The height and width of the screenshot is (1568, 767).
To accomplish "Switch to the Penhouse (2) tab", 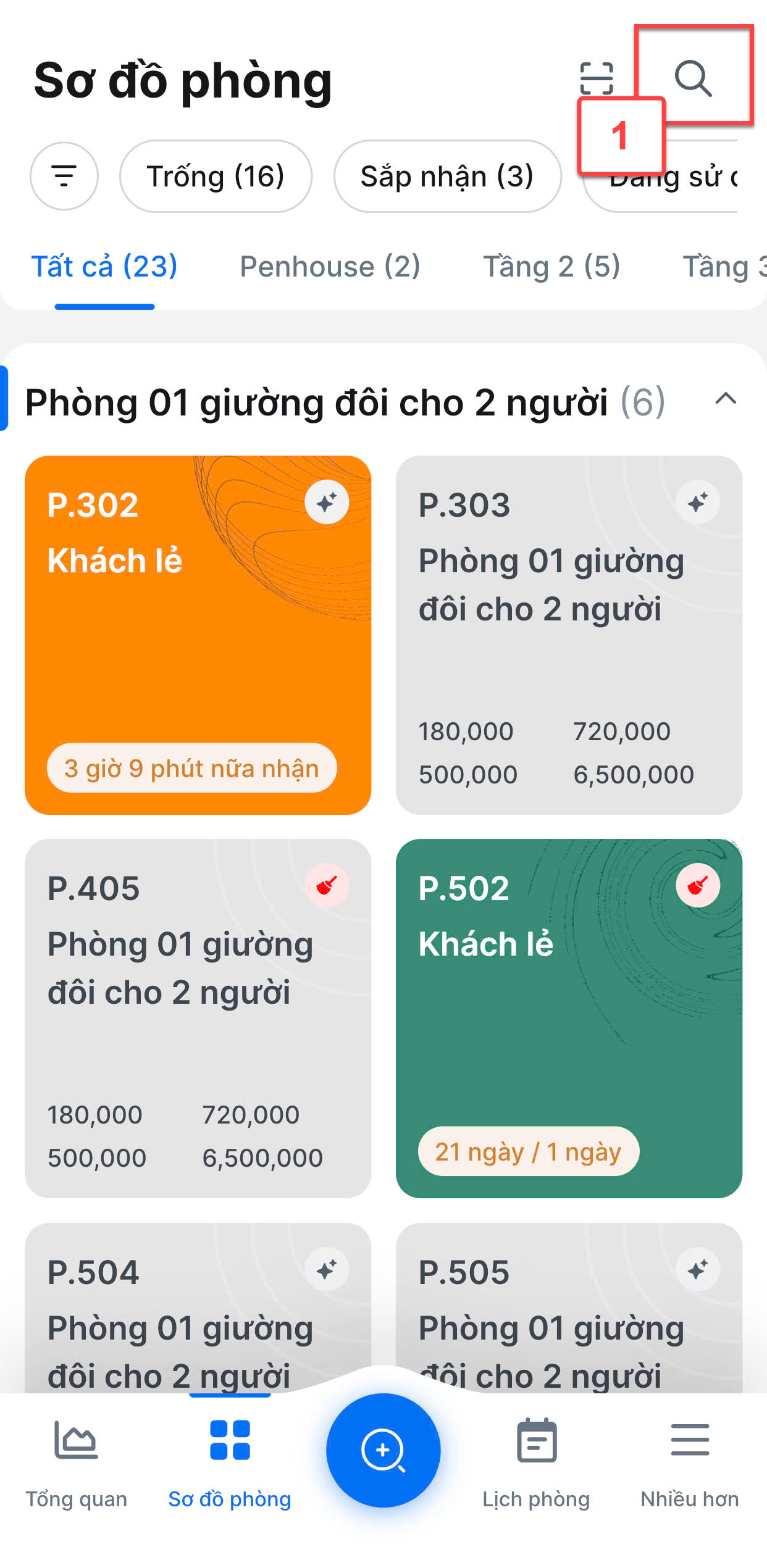I will click(x=330, y=267).
